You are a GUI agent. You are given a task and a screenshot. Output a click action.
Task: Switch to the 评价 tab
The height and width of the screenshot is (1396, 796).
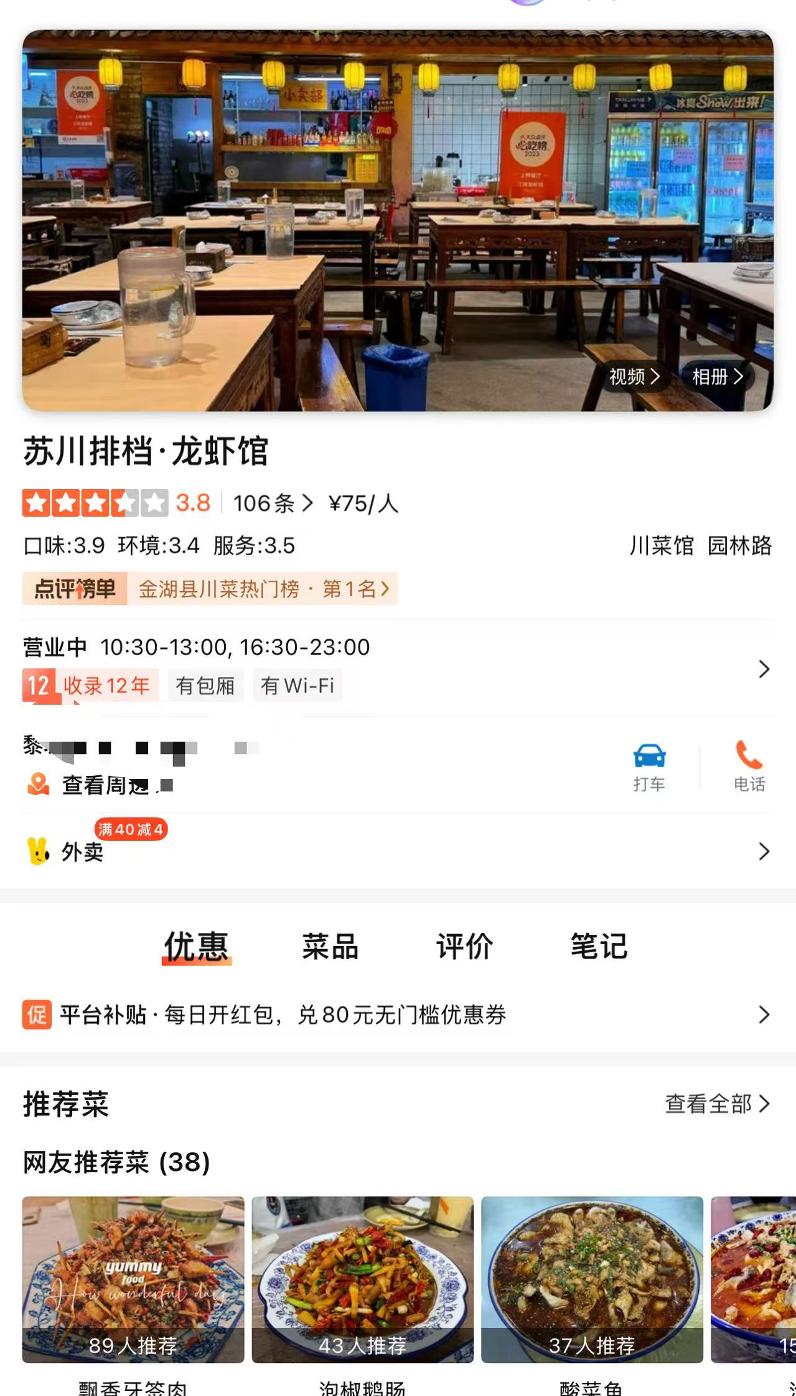(x=464, y=946)
